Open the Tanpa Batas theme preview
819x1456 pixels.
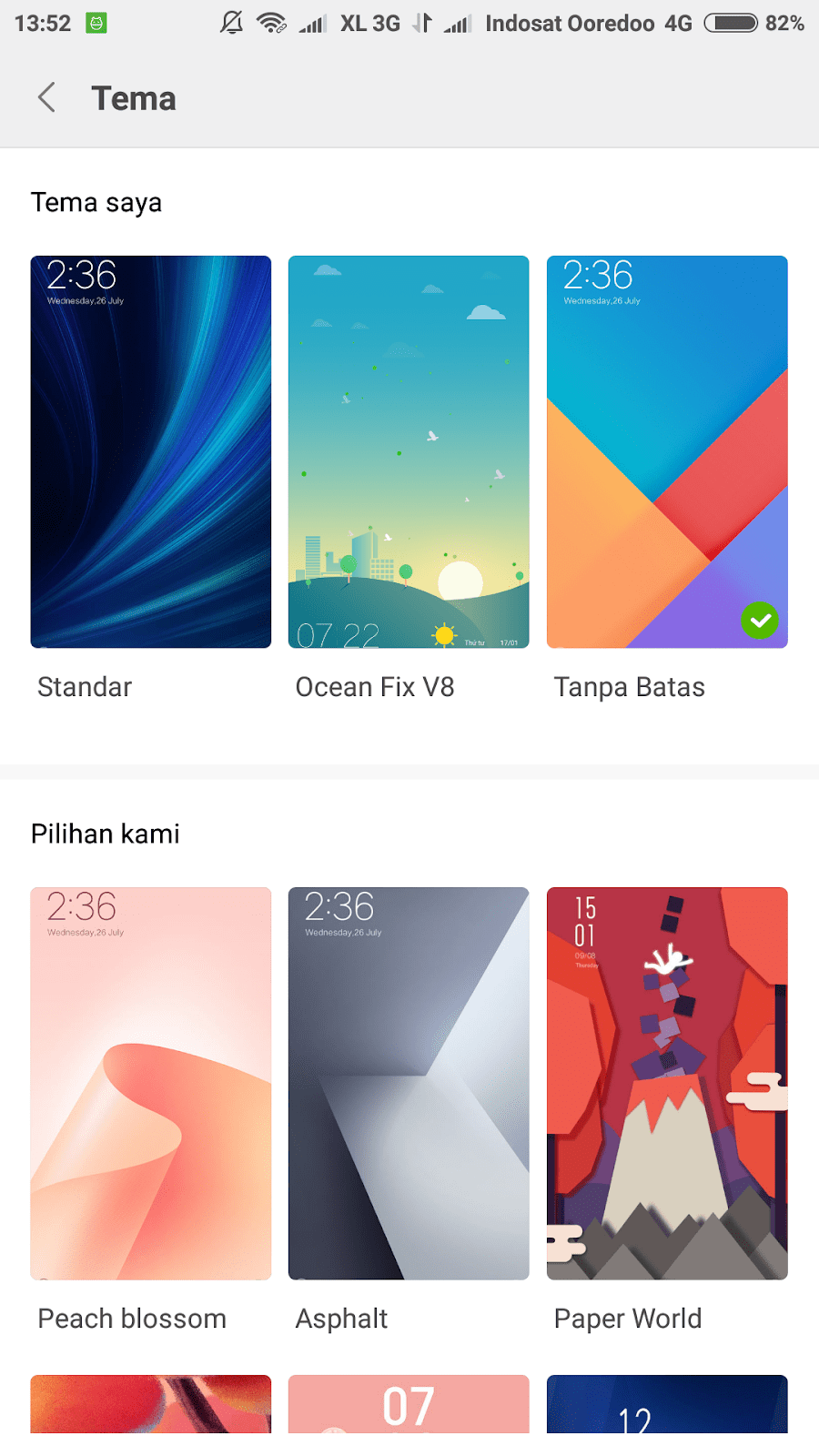(666, 450)
